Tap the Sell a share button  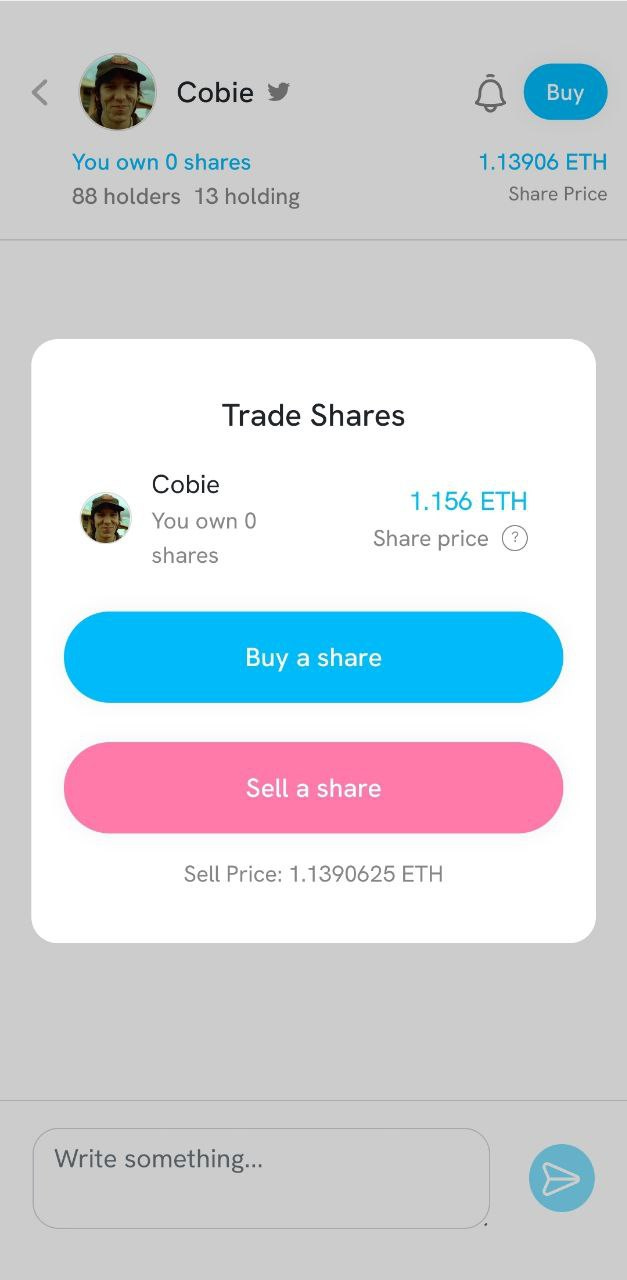[313, 788]
